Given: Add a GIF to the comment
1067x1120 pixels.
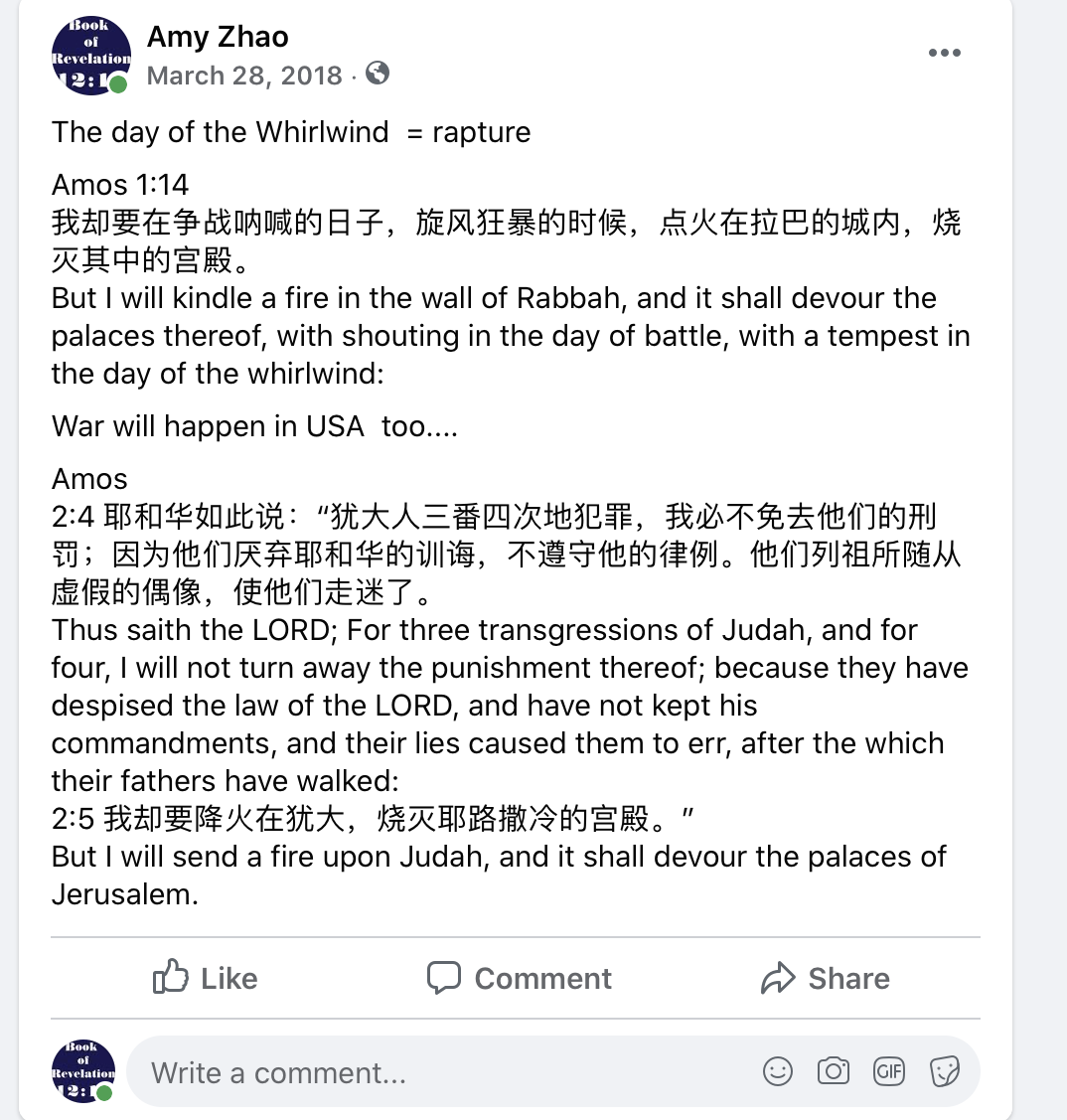Looking at the screenshot, I should point(888,1071).
